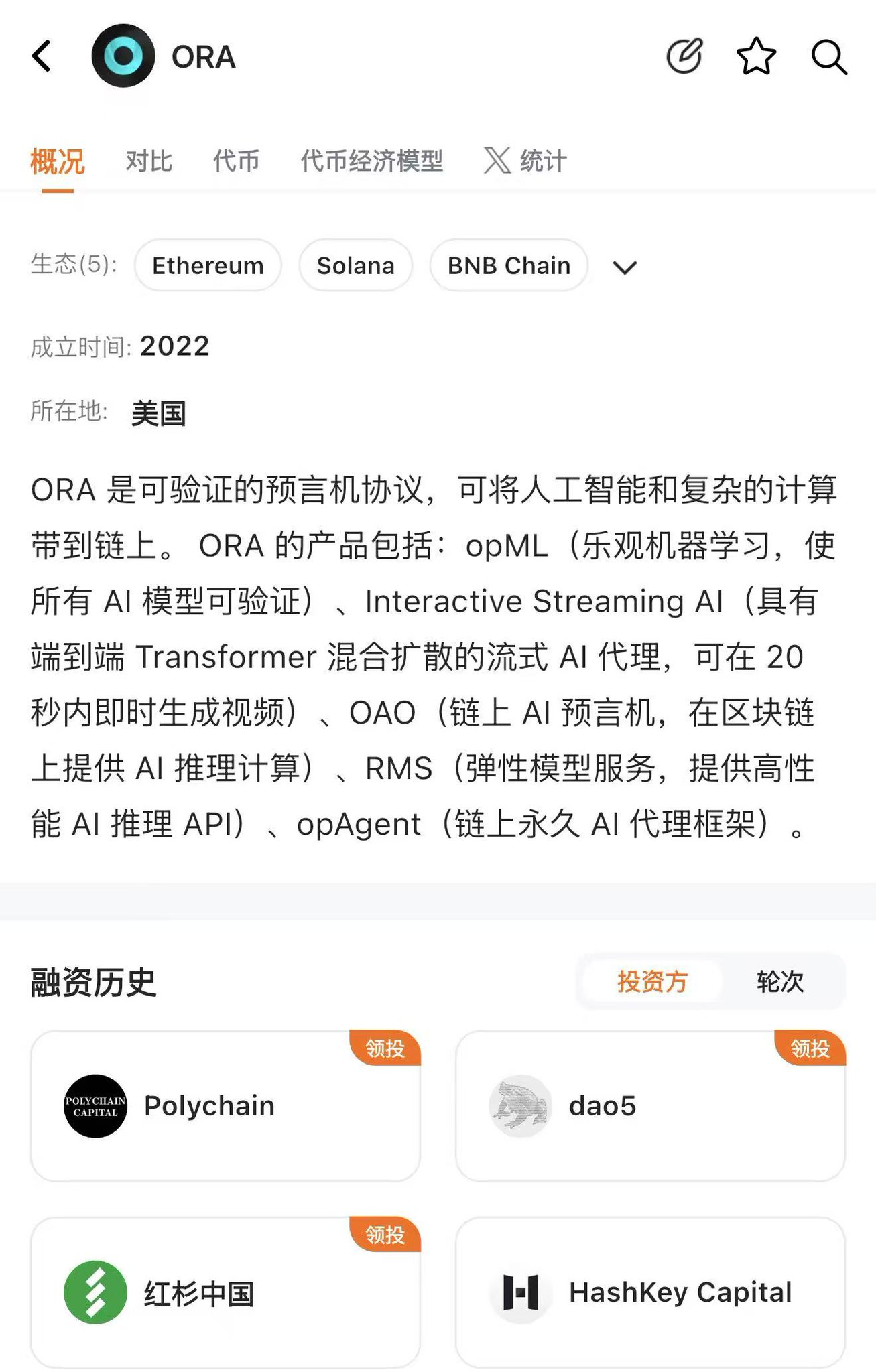Image resolution: width=876 pixels, height=1372 pixels.
Task: Add ORA to favorites with the star
Action: (756, 56)
